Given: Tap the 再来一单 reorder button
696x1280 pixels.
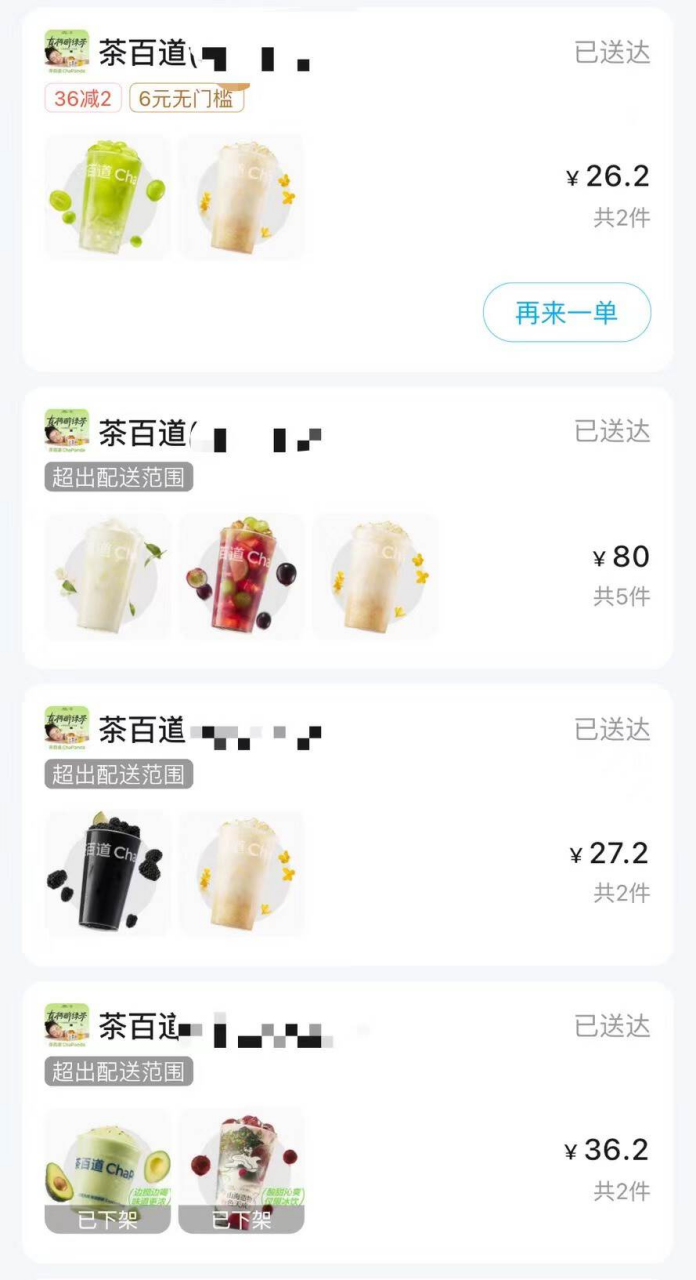Looking at the screenshot, I should [x=566, y=313].
